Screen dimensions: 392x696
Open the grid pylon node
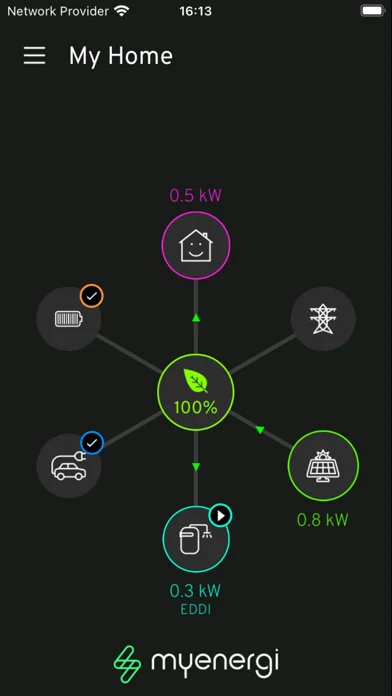(323, 319)
